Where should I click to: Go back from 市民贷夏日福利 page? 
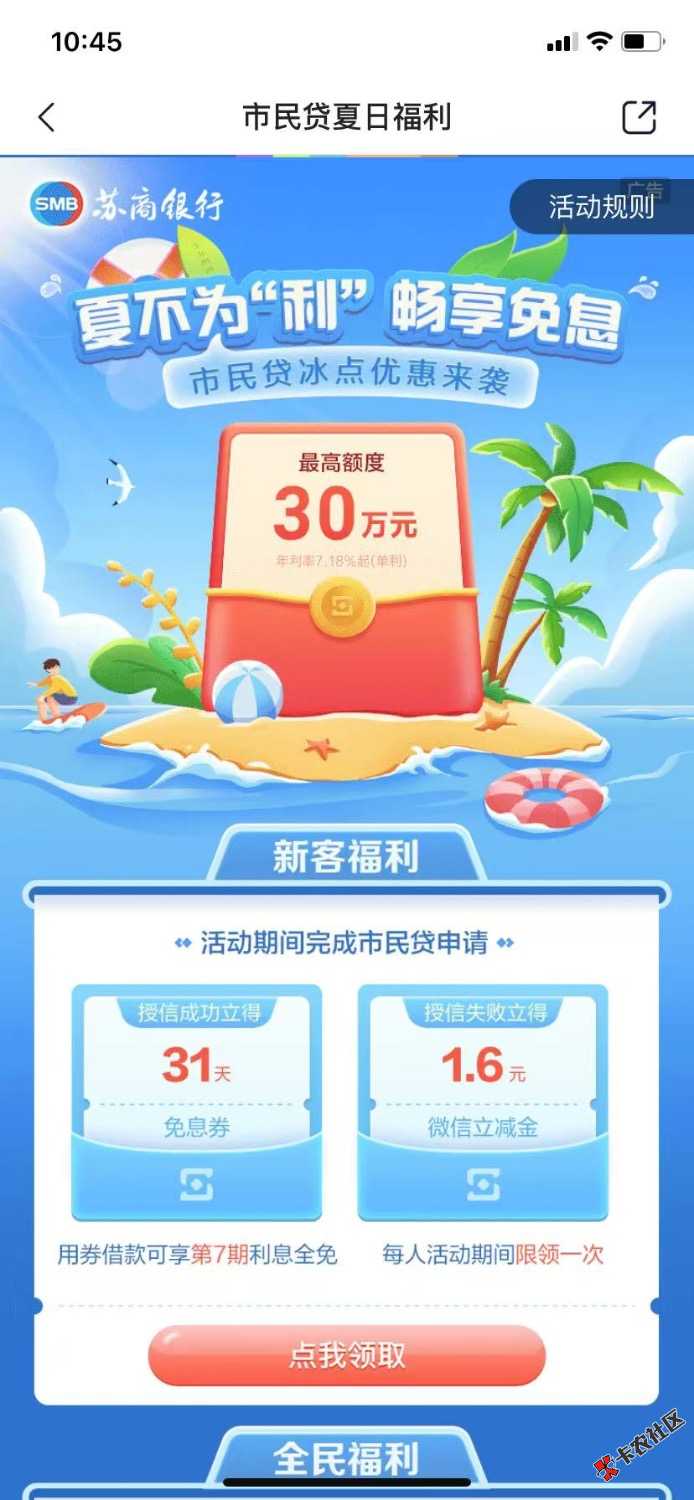pyautogui.click(x=47, y=118)
